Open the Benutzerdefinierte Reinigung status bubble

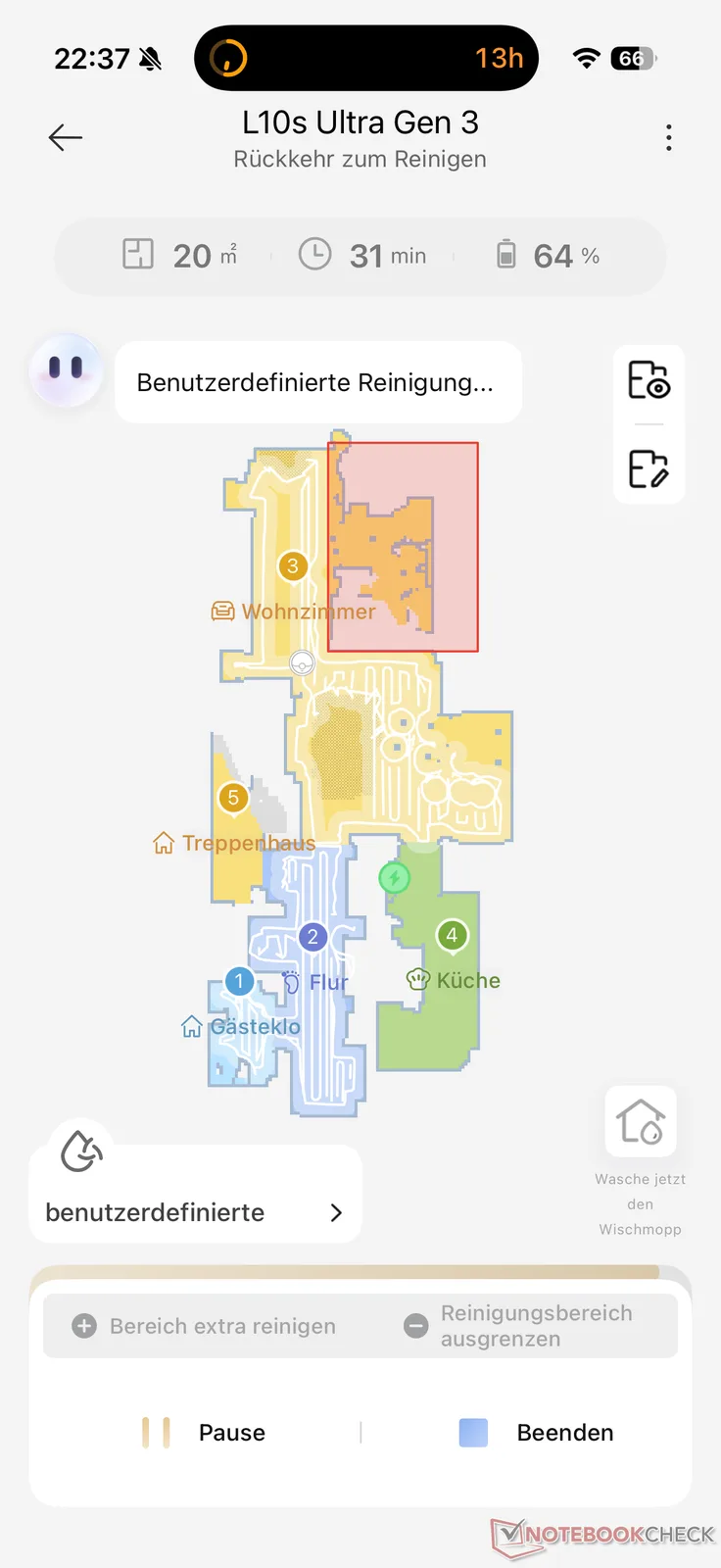click(x=317, y=382)
